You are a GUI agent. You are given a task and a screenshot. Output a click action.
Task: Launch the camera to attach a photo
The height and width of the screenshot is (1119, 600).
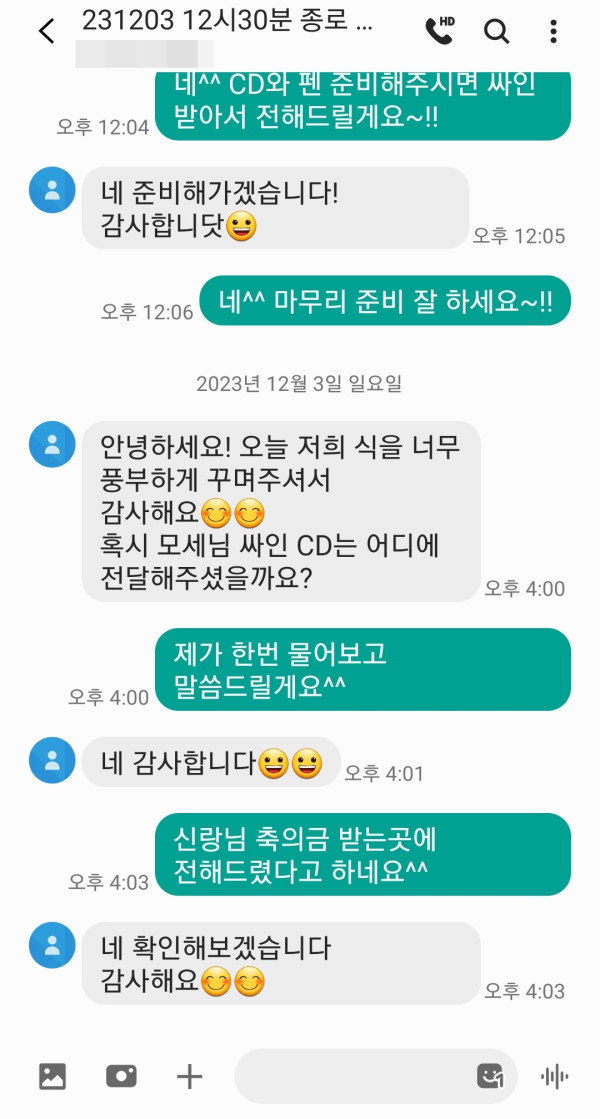point(121,1076)
